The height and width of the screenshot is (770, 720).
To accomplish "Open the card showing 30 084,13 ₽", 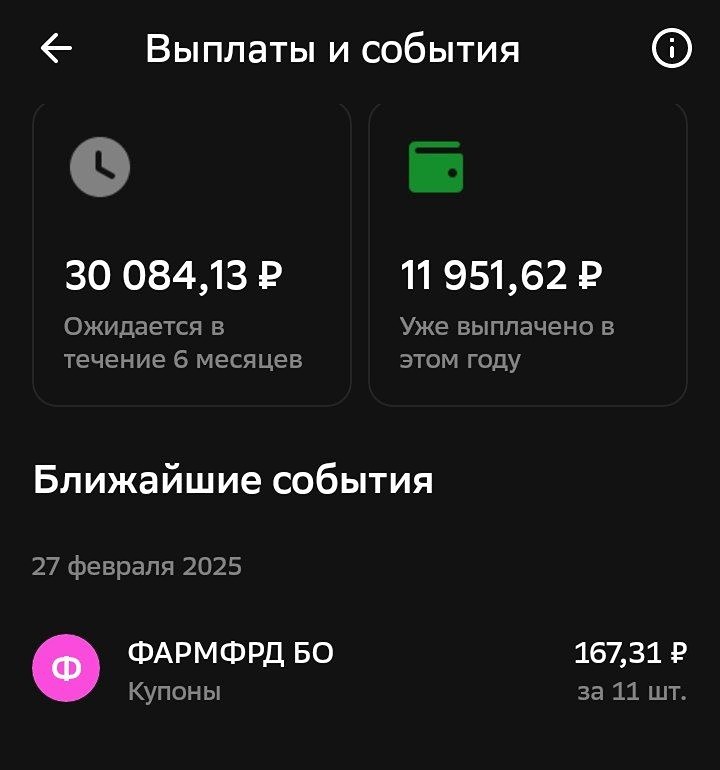I will click(x=190, y=250).
